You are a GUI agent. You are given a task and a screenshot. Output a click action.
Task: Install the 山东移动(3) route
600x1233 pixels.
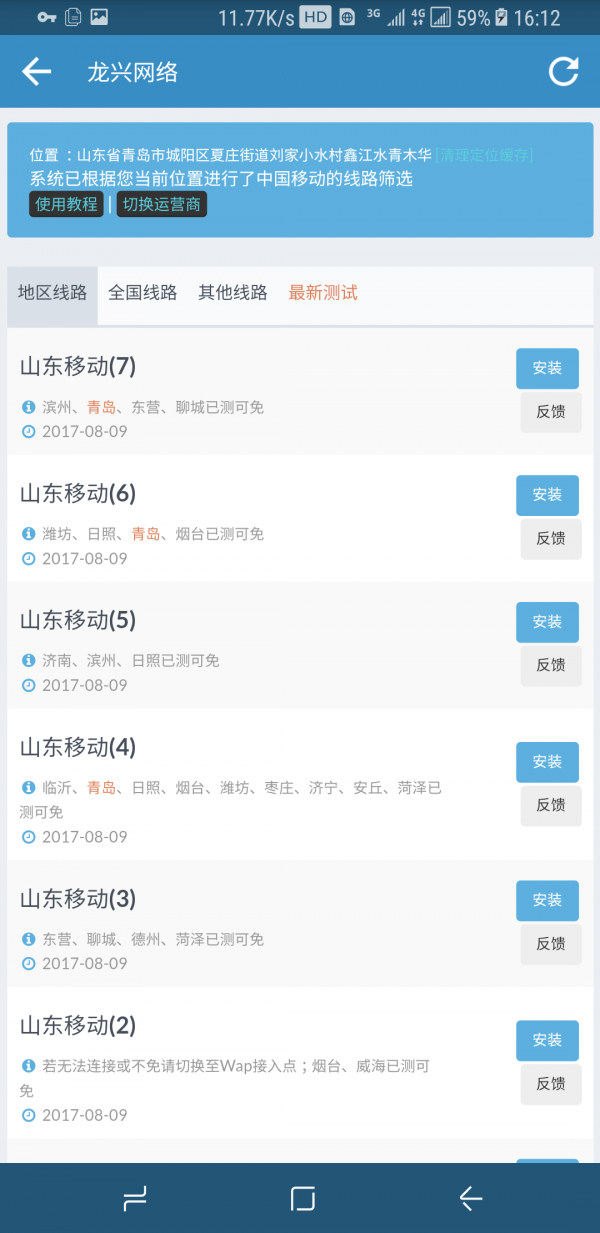point(547,900)
